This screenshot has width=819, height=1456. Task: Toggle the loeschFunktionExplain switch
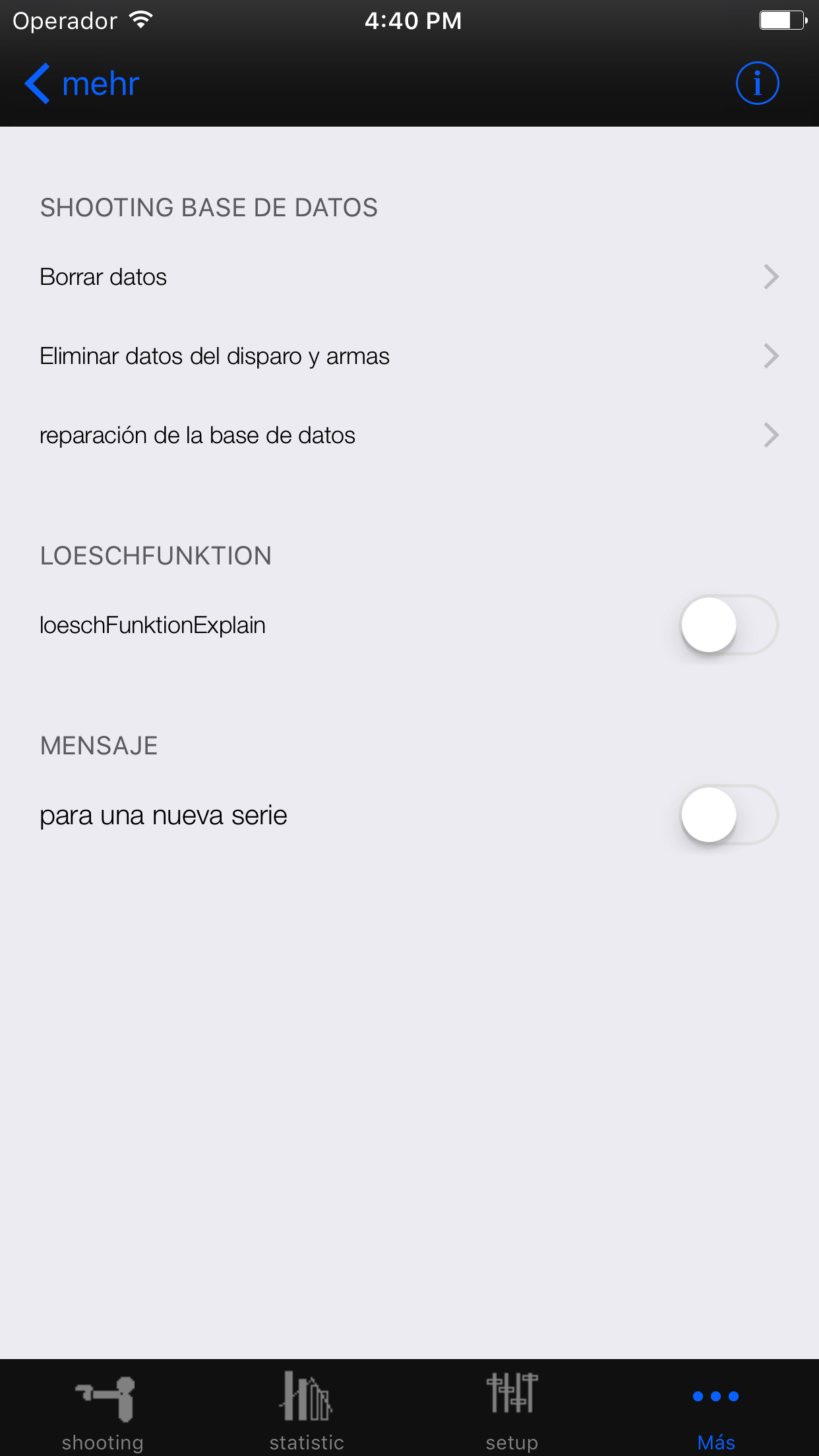tap(729, 625)
